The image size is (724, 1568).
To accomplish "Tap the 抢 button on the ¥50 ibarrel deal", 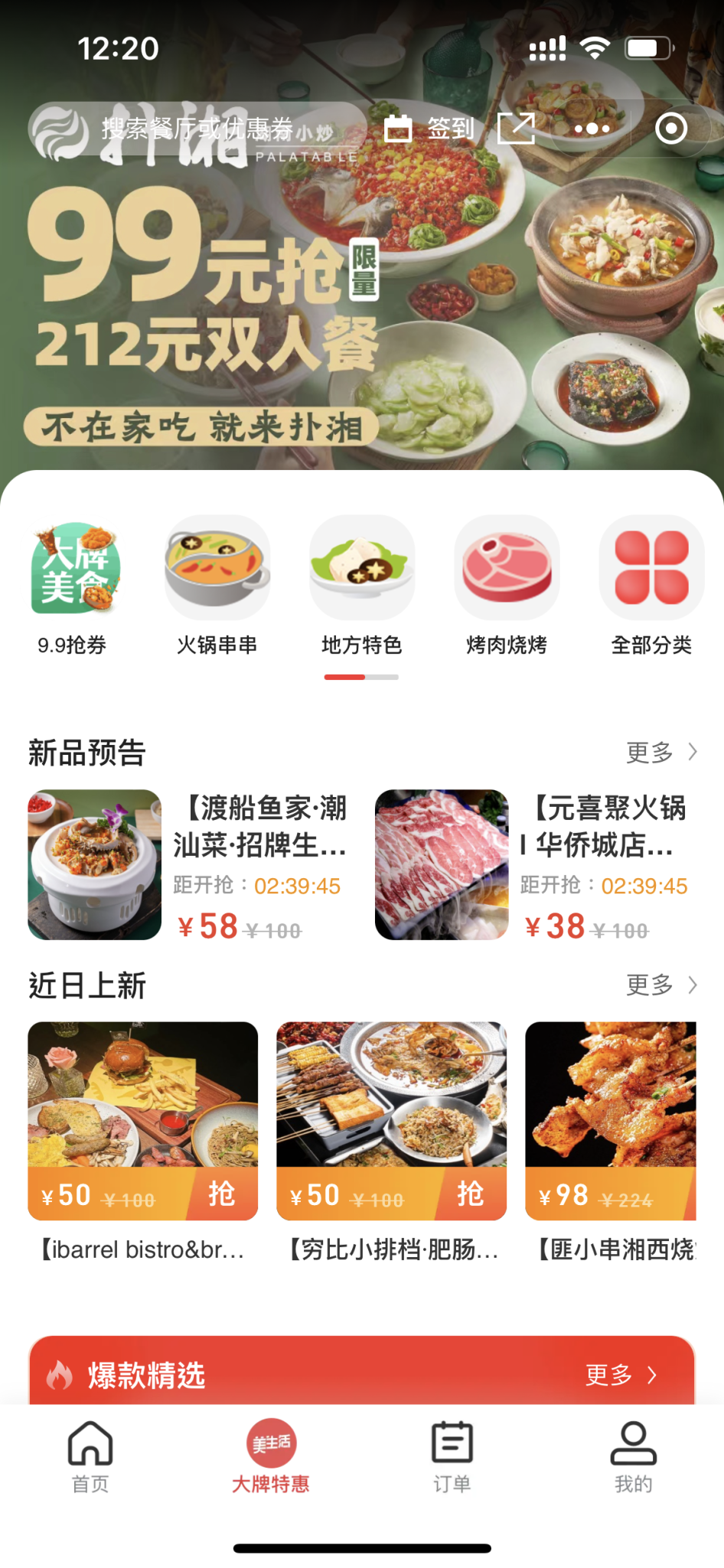I will coord(223,1193).
